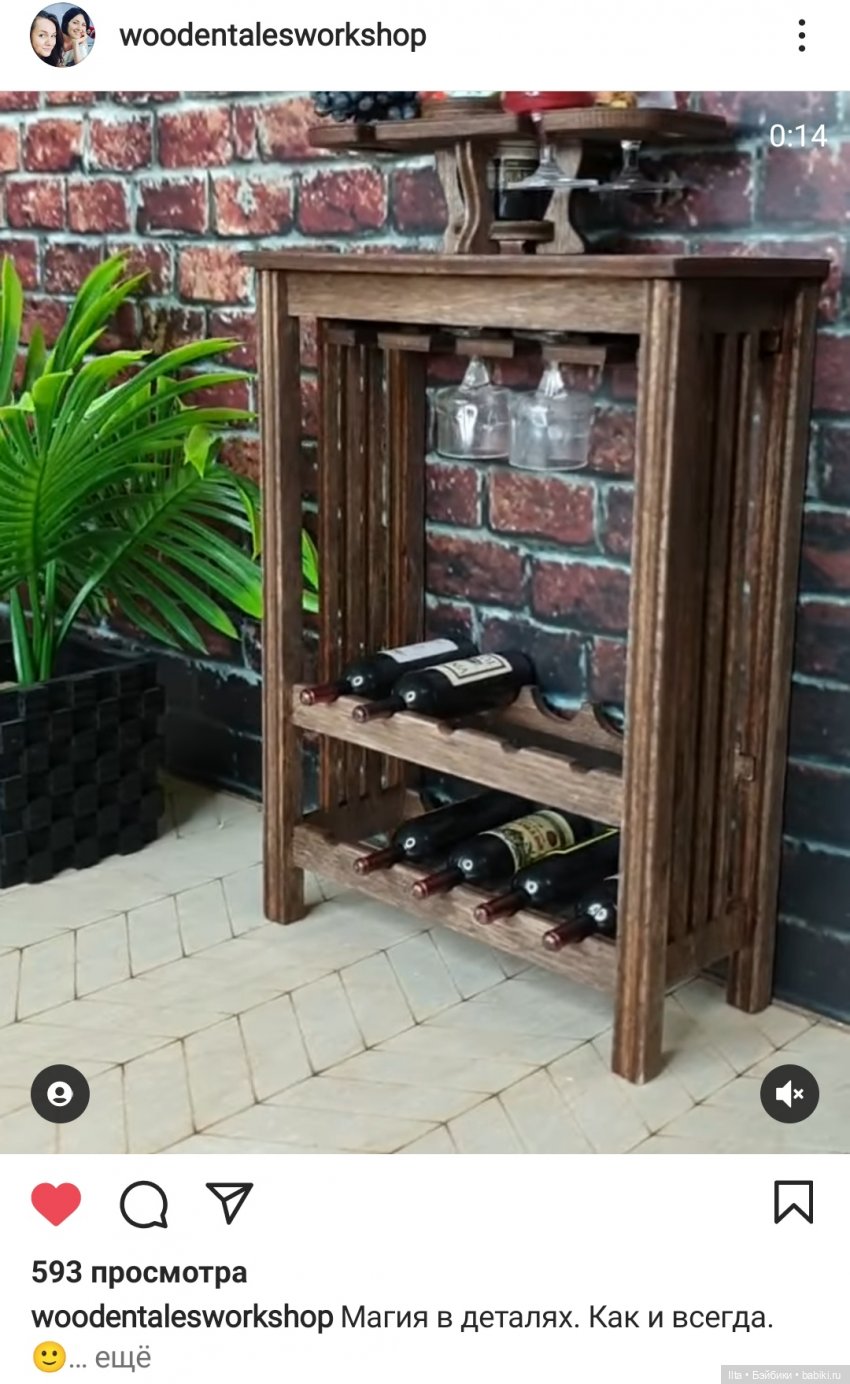Share the post via paper plane icon

coord(229,1202)
